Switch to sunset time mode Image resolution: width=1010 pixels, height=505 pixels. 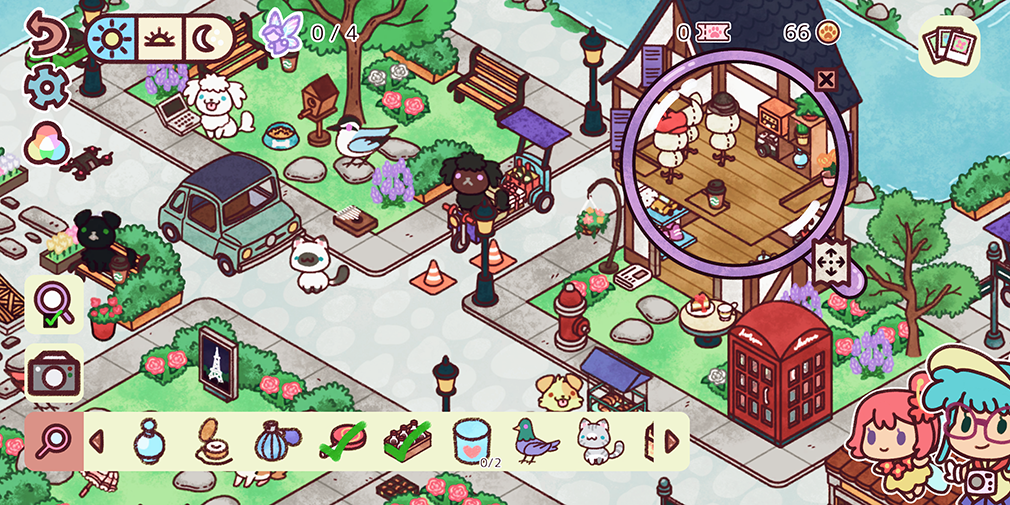tap(160, 39)
